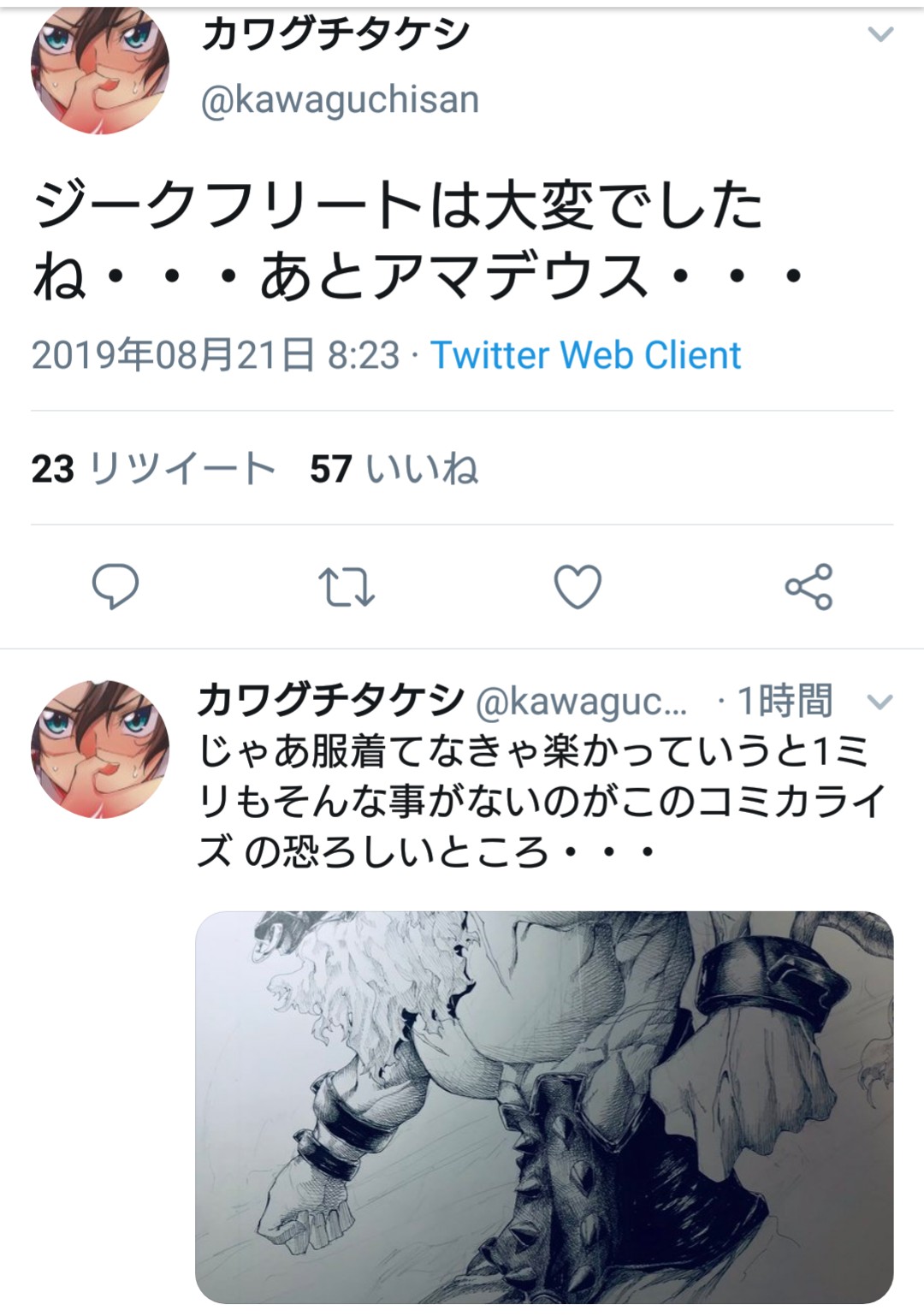This screenshot has width=924, height=1316.
Task: Open the reply tweet's profile avatar
Action: [x=100, y=750]
